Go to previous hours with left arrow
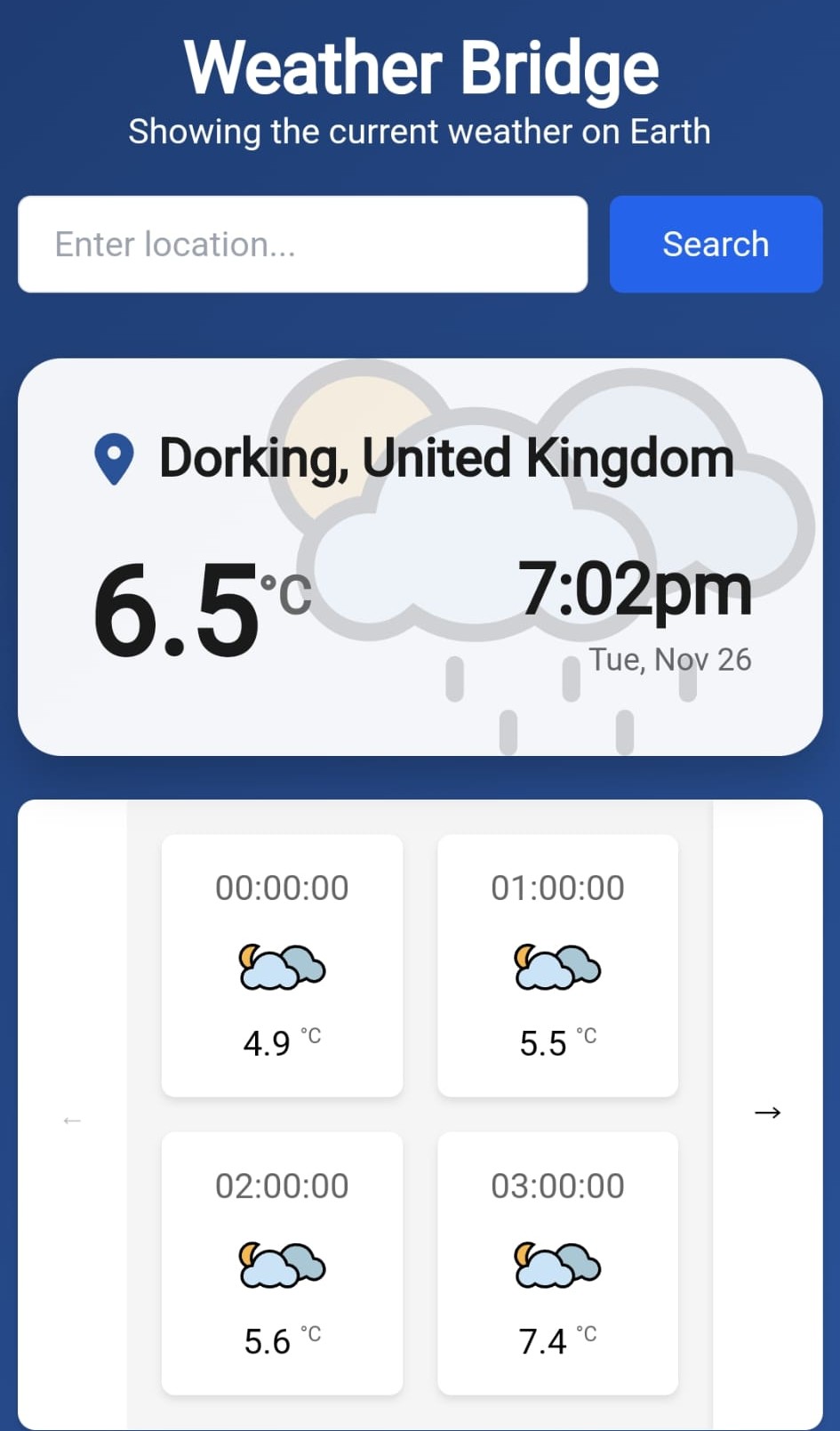The height and width of the screenshot is (1431, 840). (x=73, y=1121)
